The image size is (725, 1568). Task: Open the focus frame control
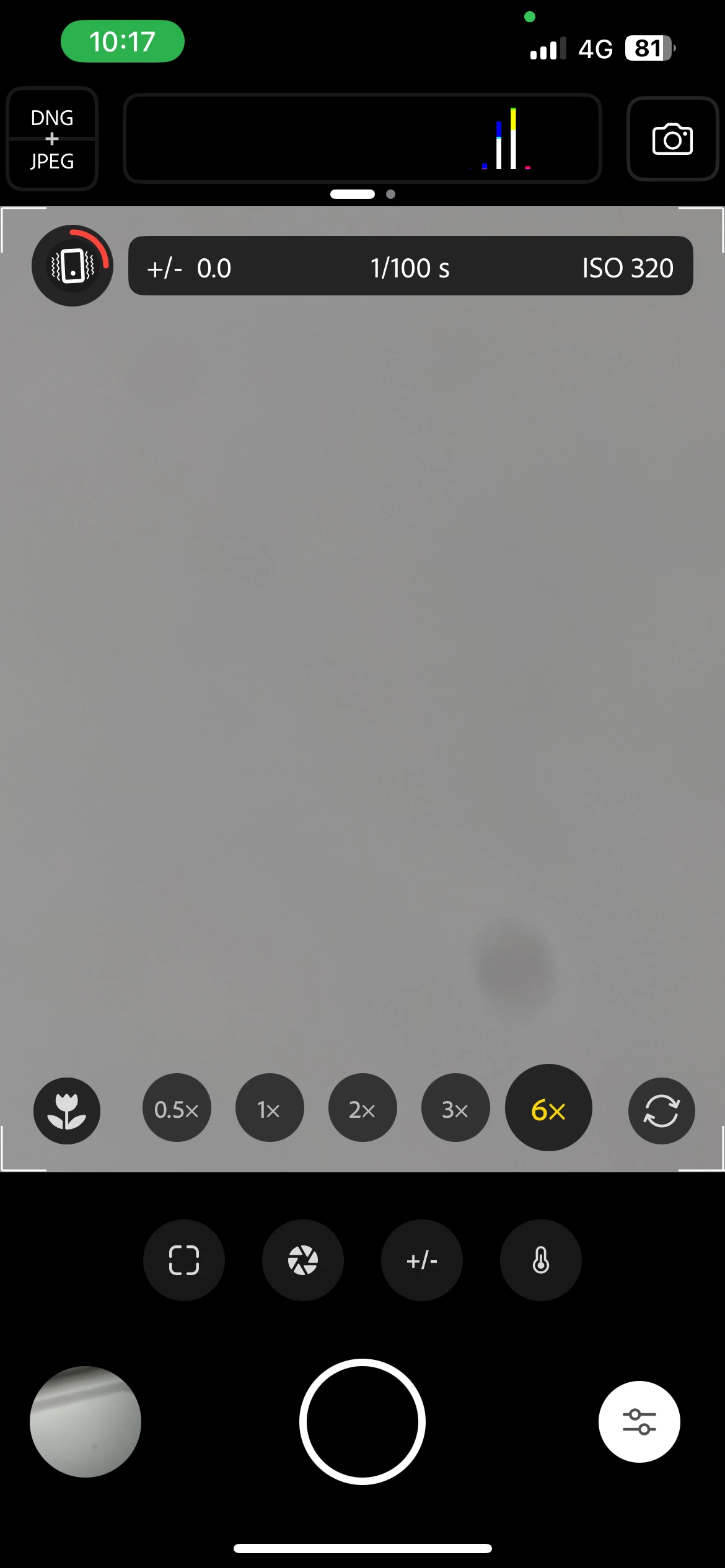[x=184, y=1260]
